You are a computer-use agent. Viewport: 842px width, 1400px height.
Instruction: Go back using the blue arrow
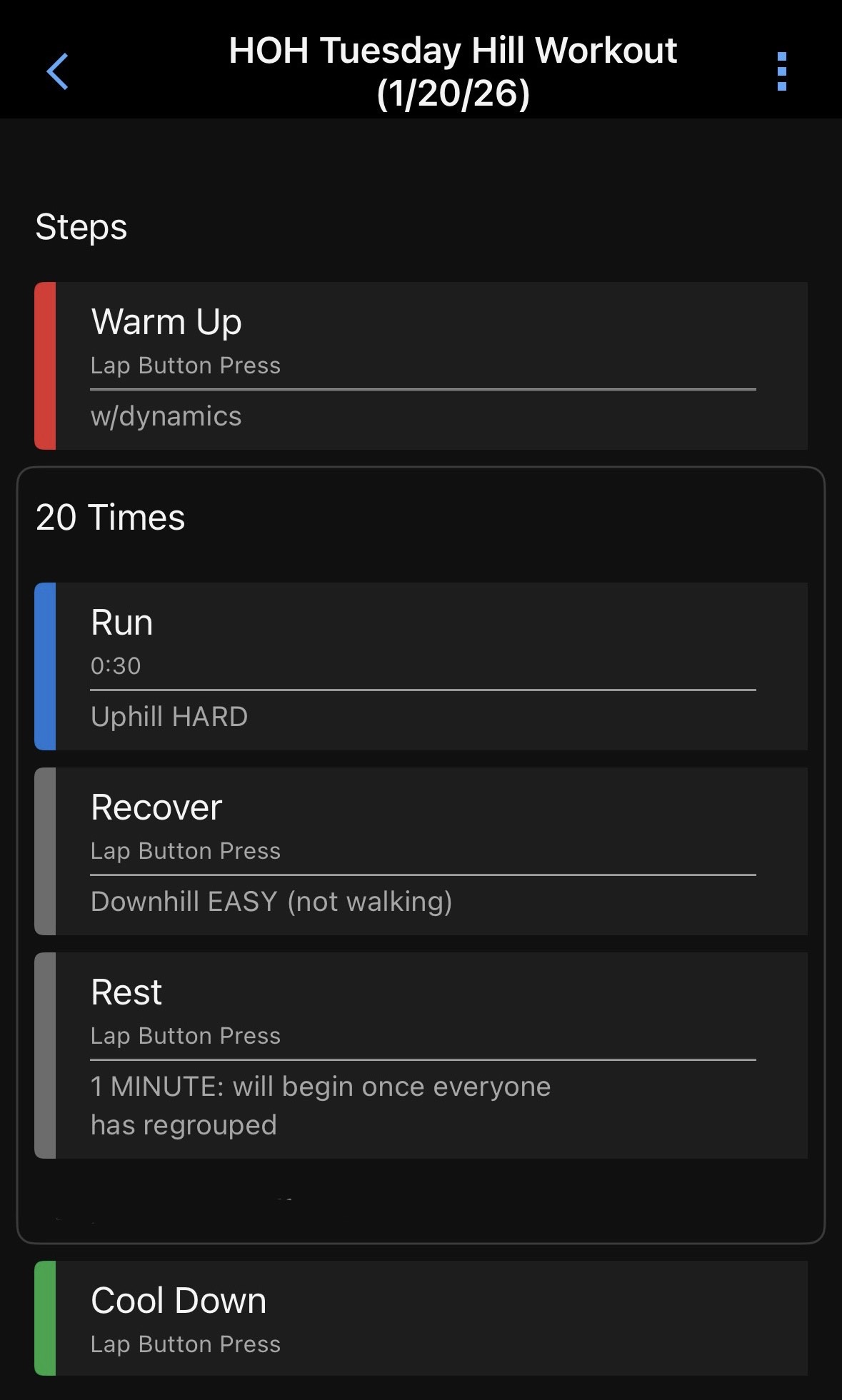point(57,71)
